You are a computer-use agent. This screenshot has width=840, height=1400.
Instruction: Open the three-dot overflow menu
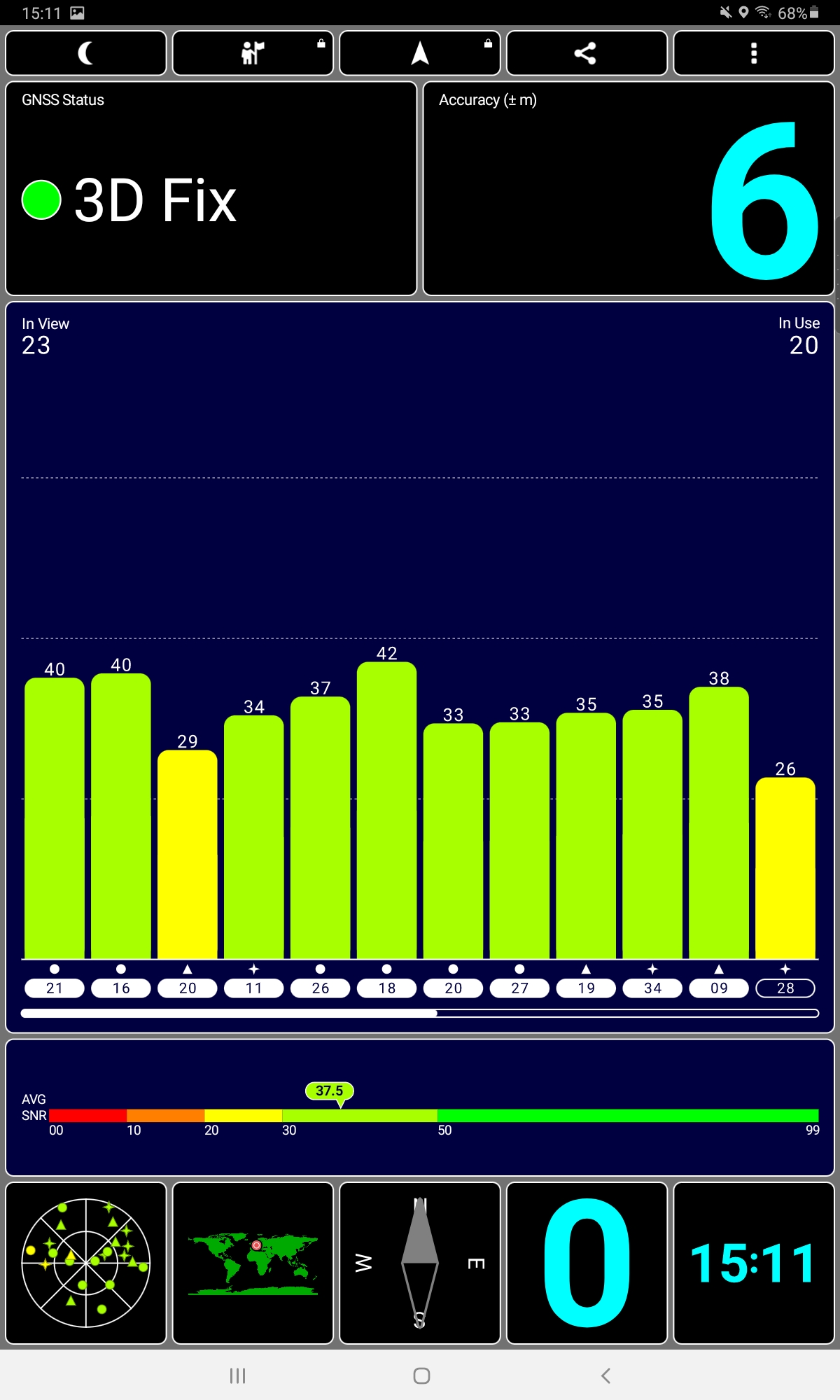754,52
